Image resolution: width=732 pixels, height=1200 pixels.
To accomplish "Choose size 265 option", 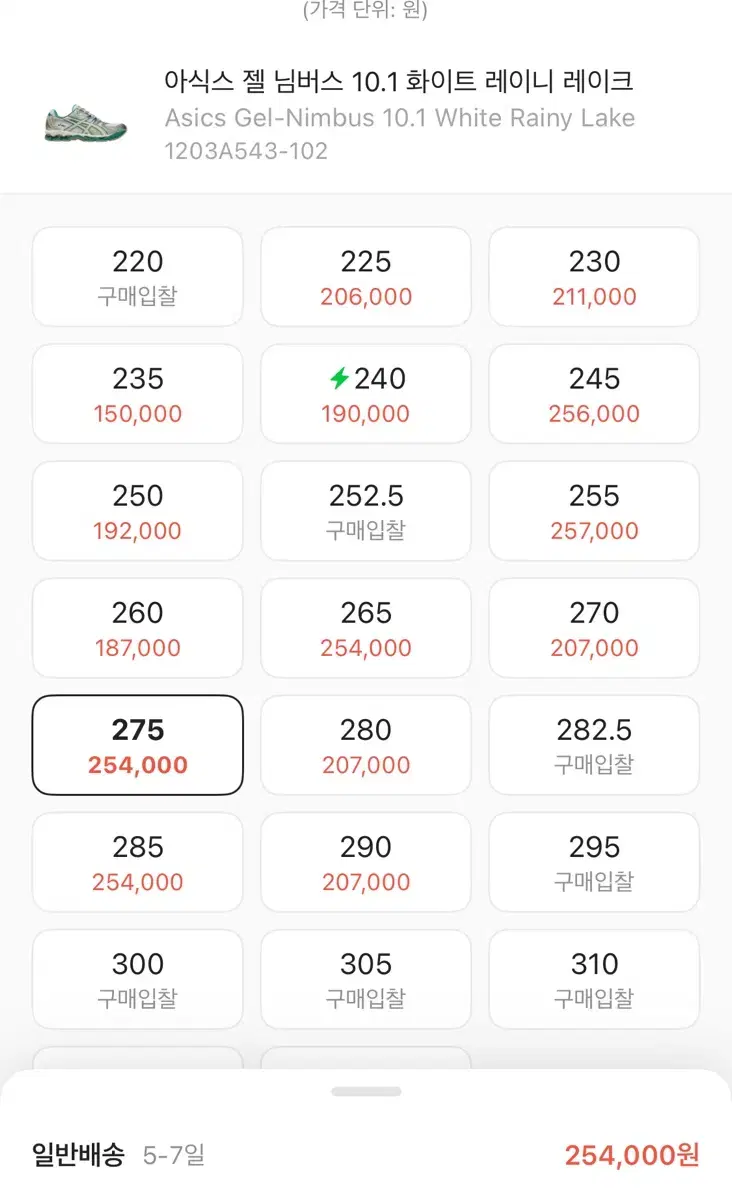I will tap(366, 628).
